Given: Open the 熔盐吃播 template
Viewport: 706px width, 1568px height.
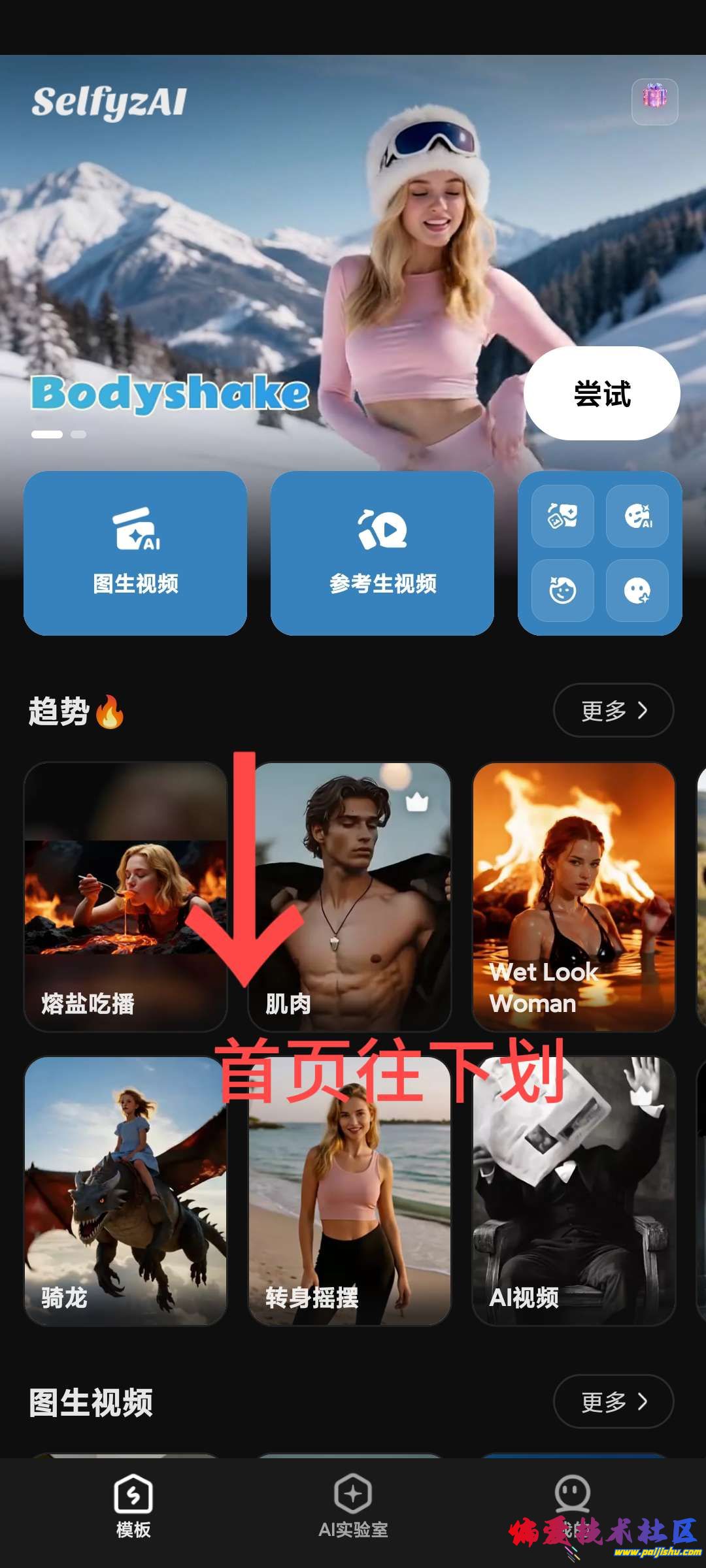Looking at the screenshot, I should (126, 896).
